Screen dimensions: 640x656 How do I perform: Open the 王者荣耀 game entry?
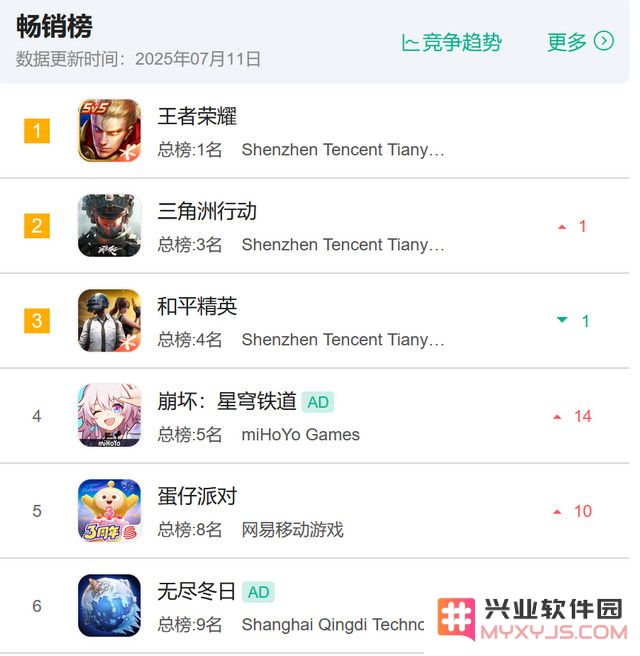coord(197,117)
